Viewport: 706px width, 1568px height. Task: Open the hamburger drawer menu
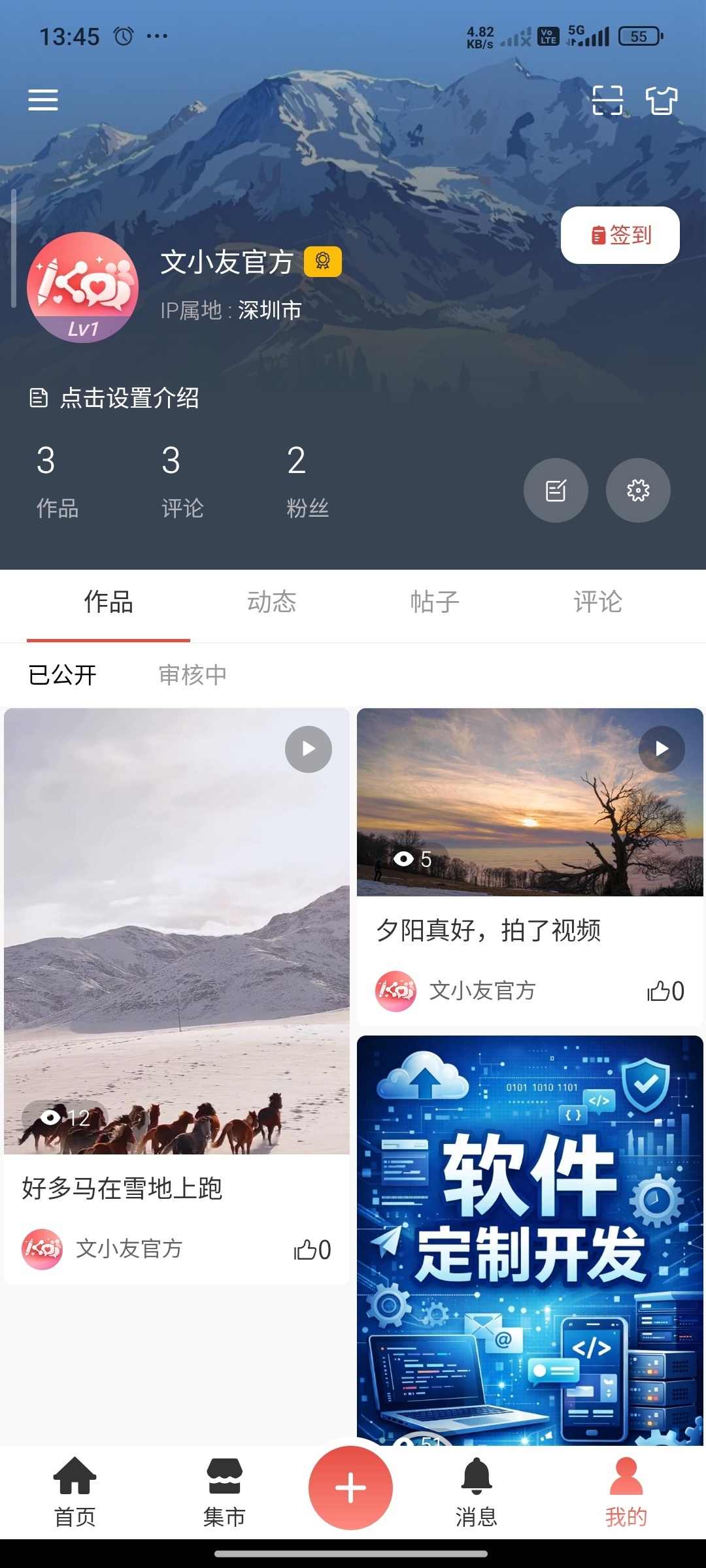click(x=43, y=100)
